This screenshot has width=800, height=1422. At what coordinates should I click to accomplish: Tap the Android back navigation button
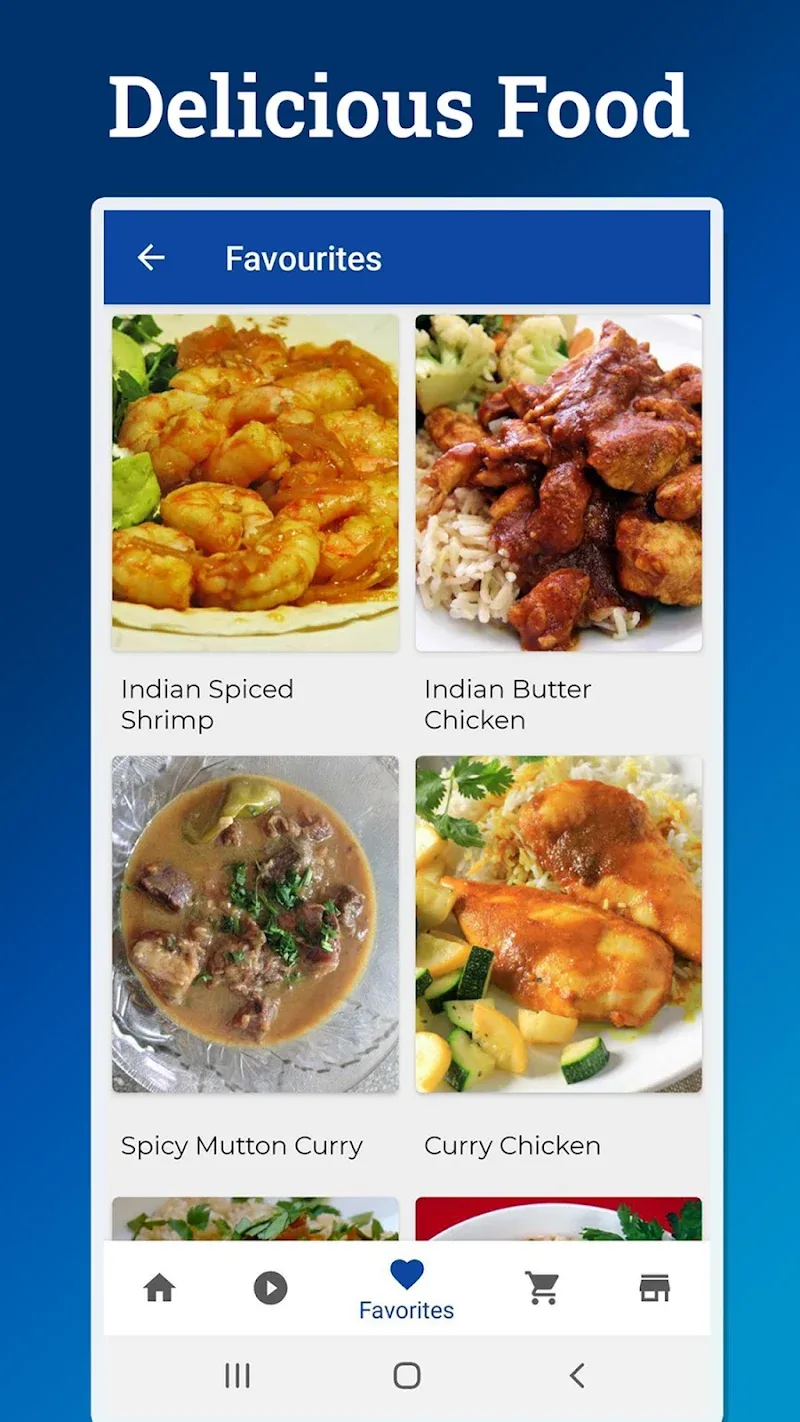pos(577,1375)
